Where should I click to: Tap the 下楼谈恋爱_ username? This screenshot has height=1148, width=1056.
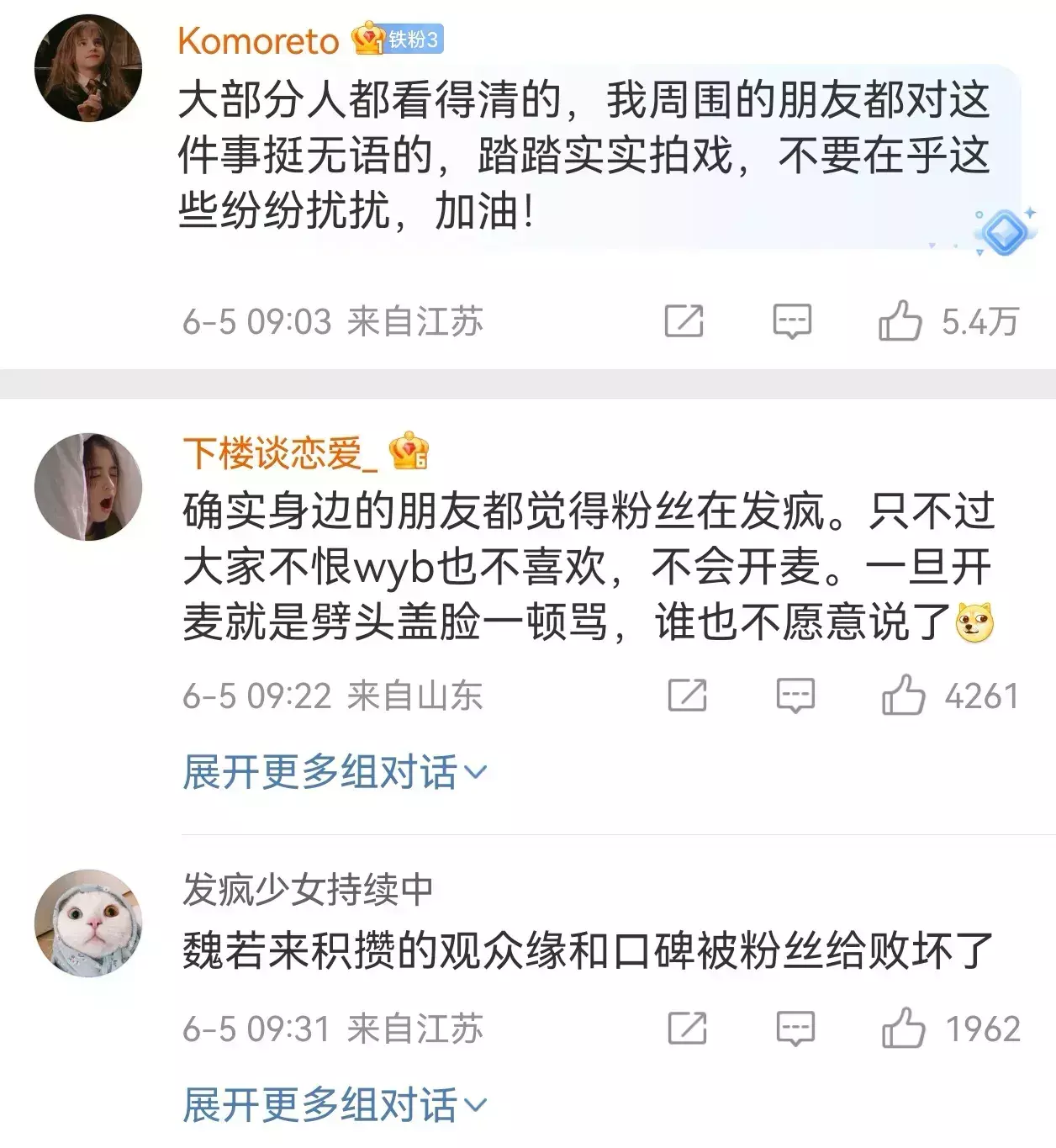click(281, 454)
